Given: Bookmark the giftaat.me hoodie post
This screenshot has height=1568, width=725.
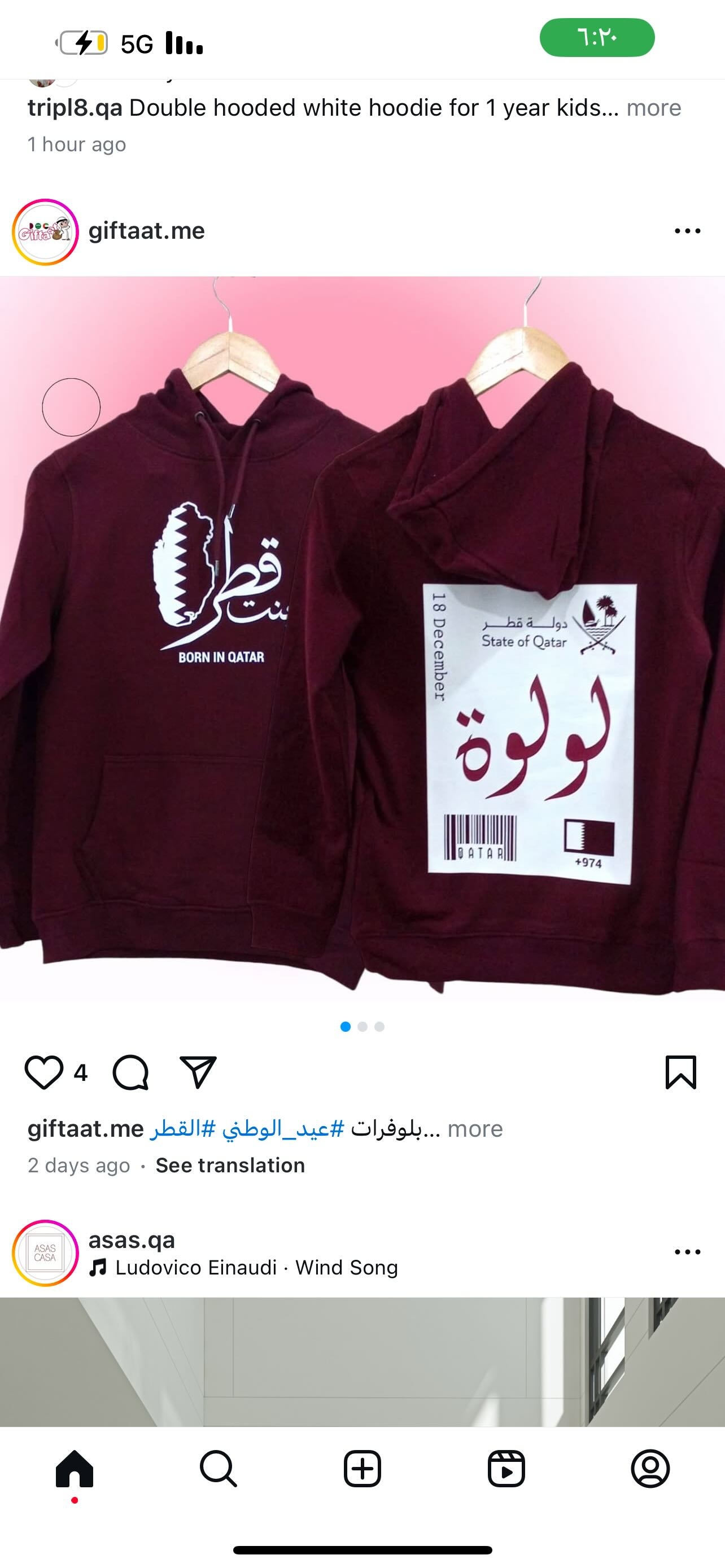Looking at the screenshot, I should point(680,1072).
